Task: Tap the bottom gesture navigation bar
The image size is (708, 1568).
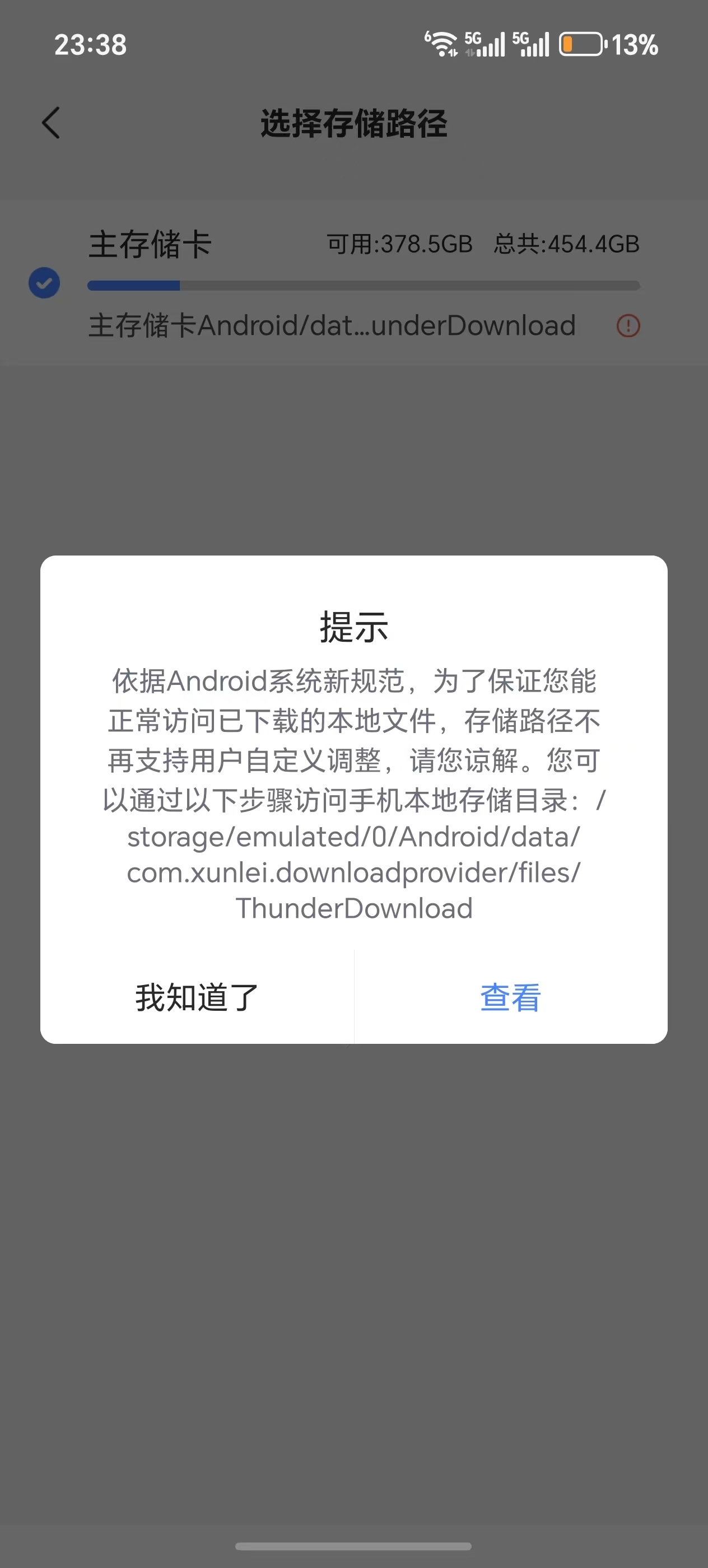Action: point(353,1546)
